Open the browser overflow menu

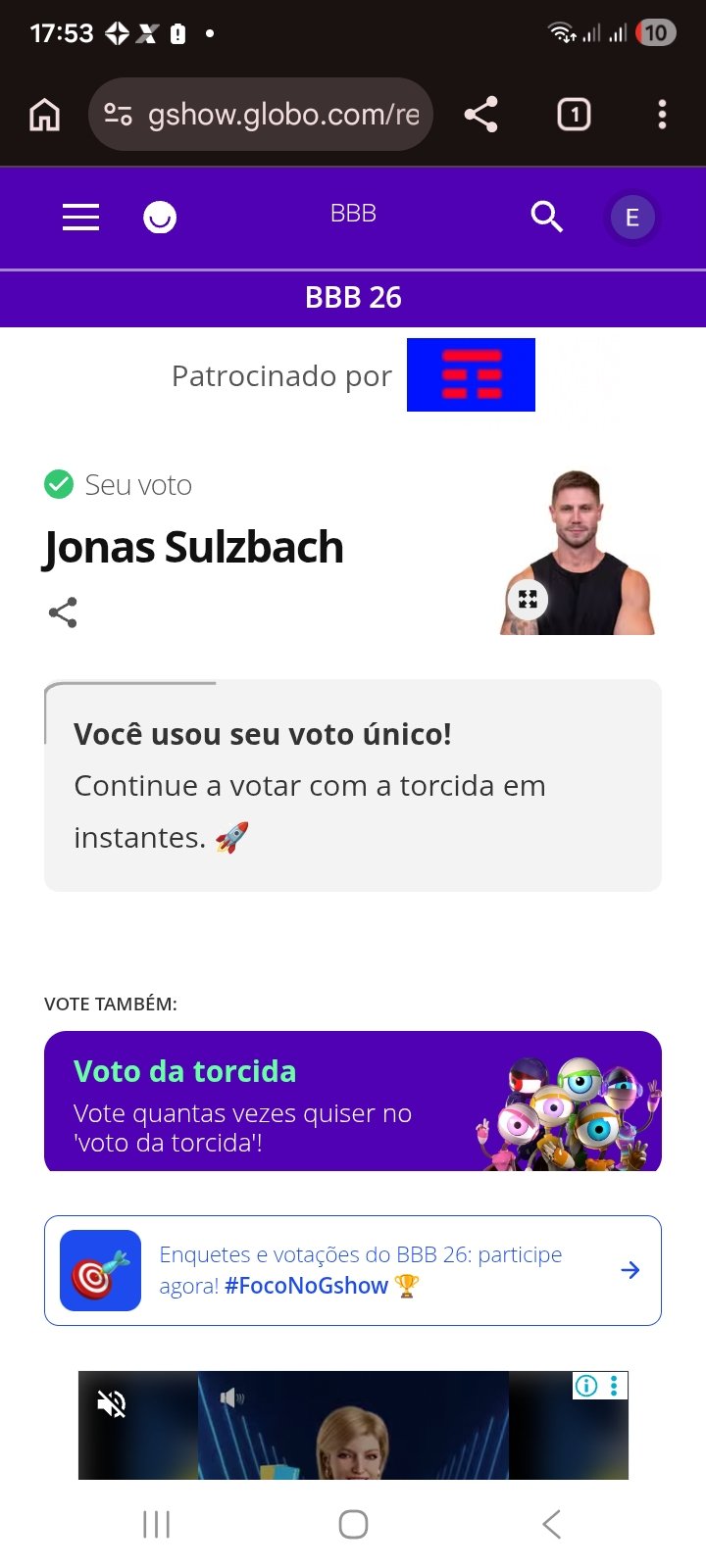tap(662, 116)
